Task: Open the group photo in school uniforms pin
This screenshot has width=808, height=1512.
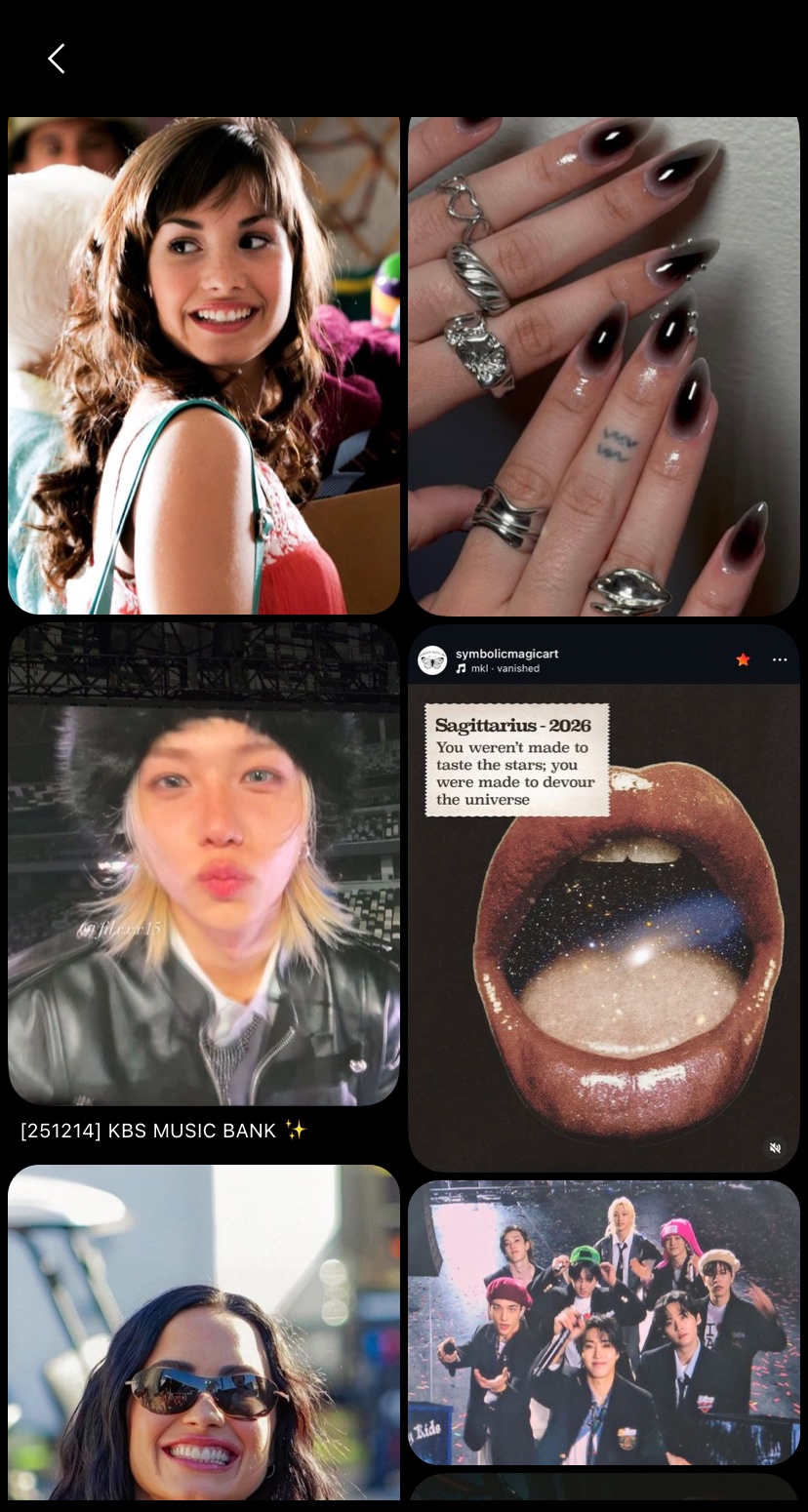Action: tap(603, 1322)
